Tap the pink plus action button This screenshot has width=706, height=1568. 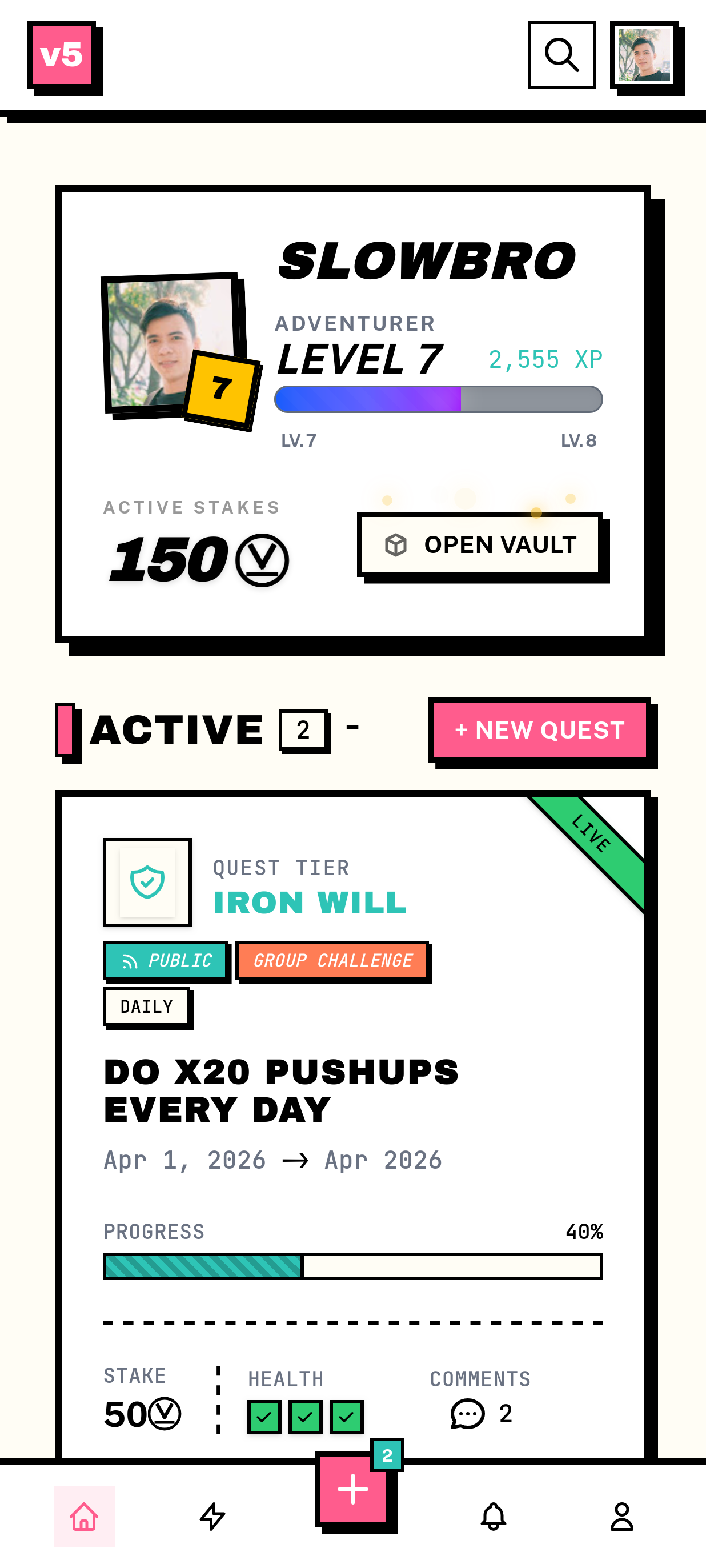[353, 1489]
